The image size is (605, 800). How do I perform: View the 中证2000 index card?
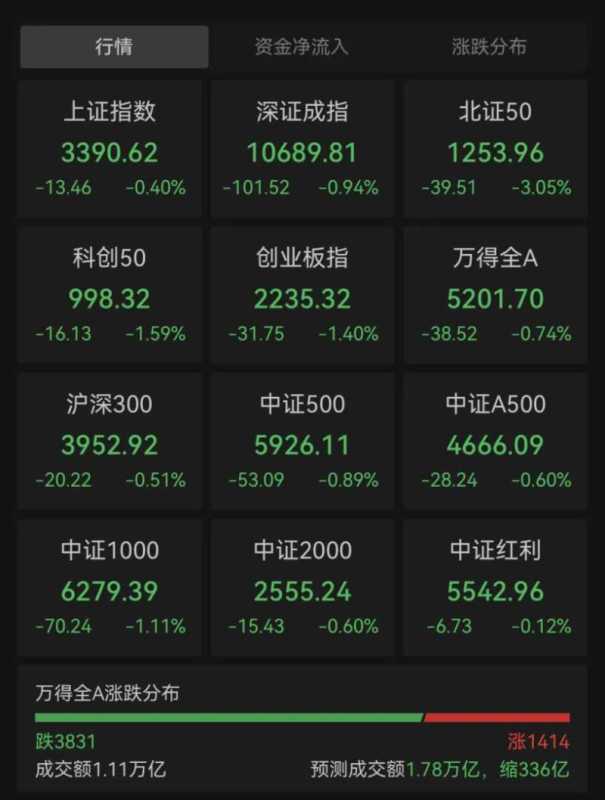(302, 588)
